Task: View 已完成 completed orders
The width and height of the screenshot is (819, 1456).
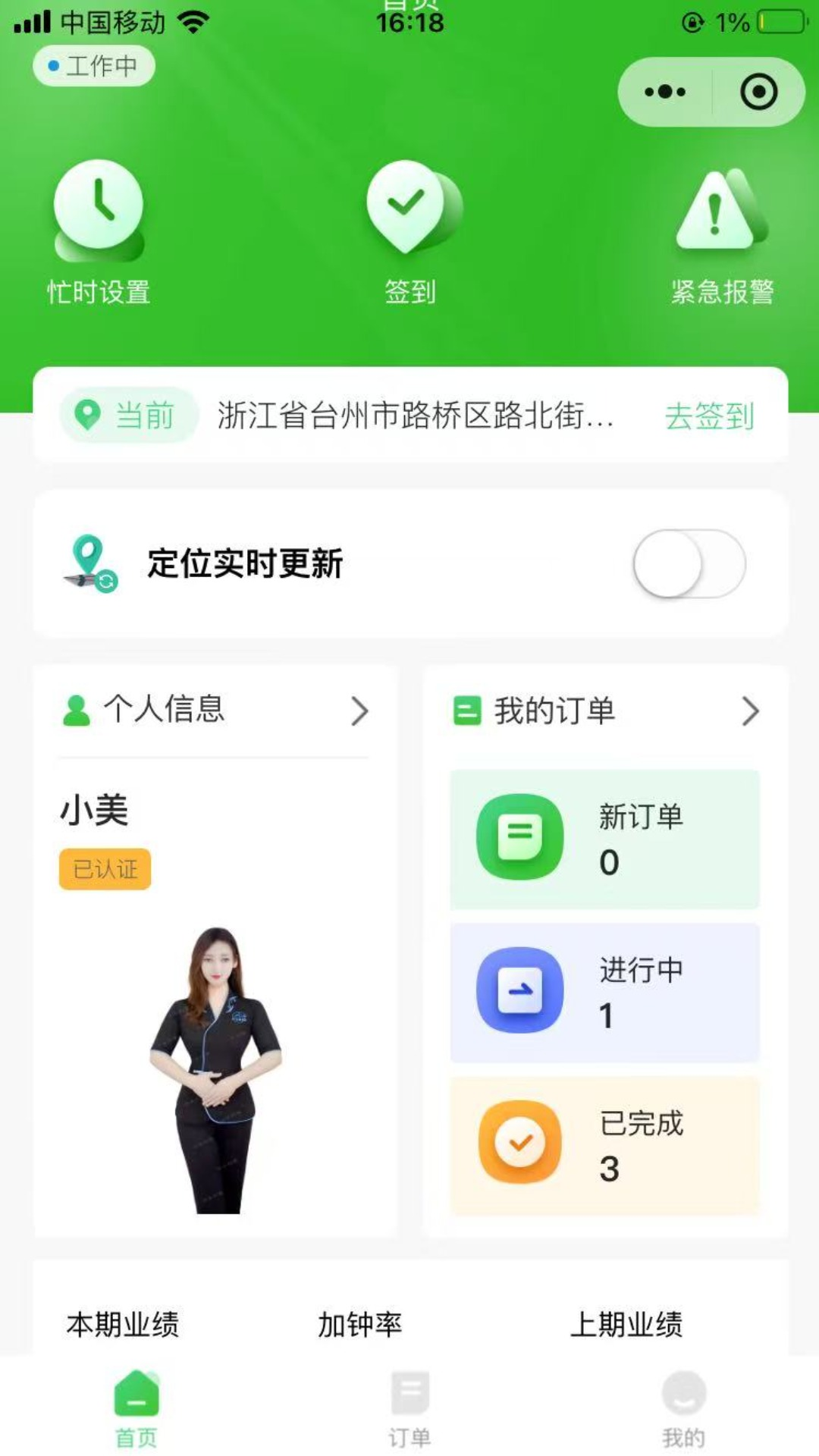Action: (x=605, y=1146)
